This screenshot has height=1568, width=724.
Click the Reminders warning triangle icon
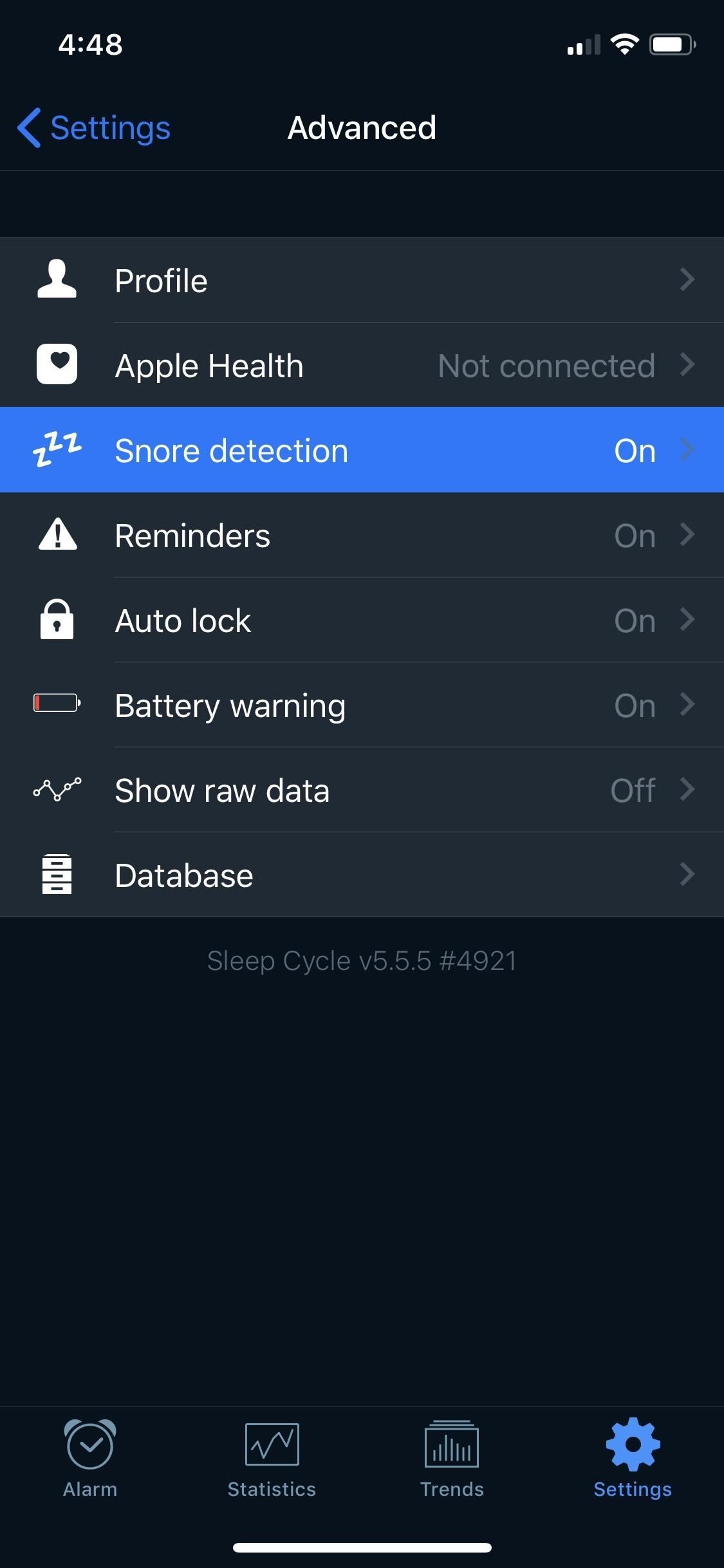pos(57,534)
